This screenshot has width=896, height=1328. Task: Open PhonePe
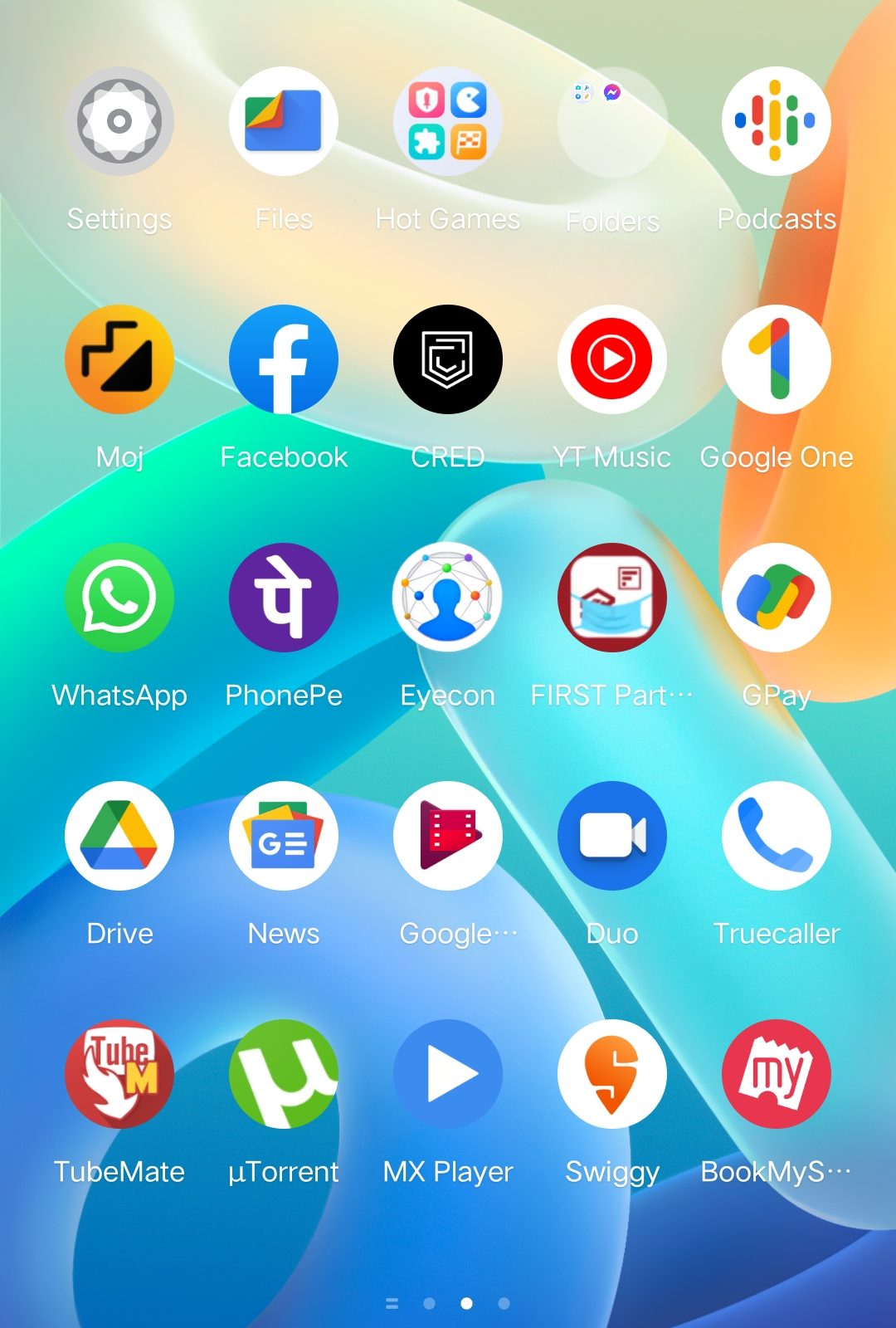coord(284,598)
